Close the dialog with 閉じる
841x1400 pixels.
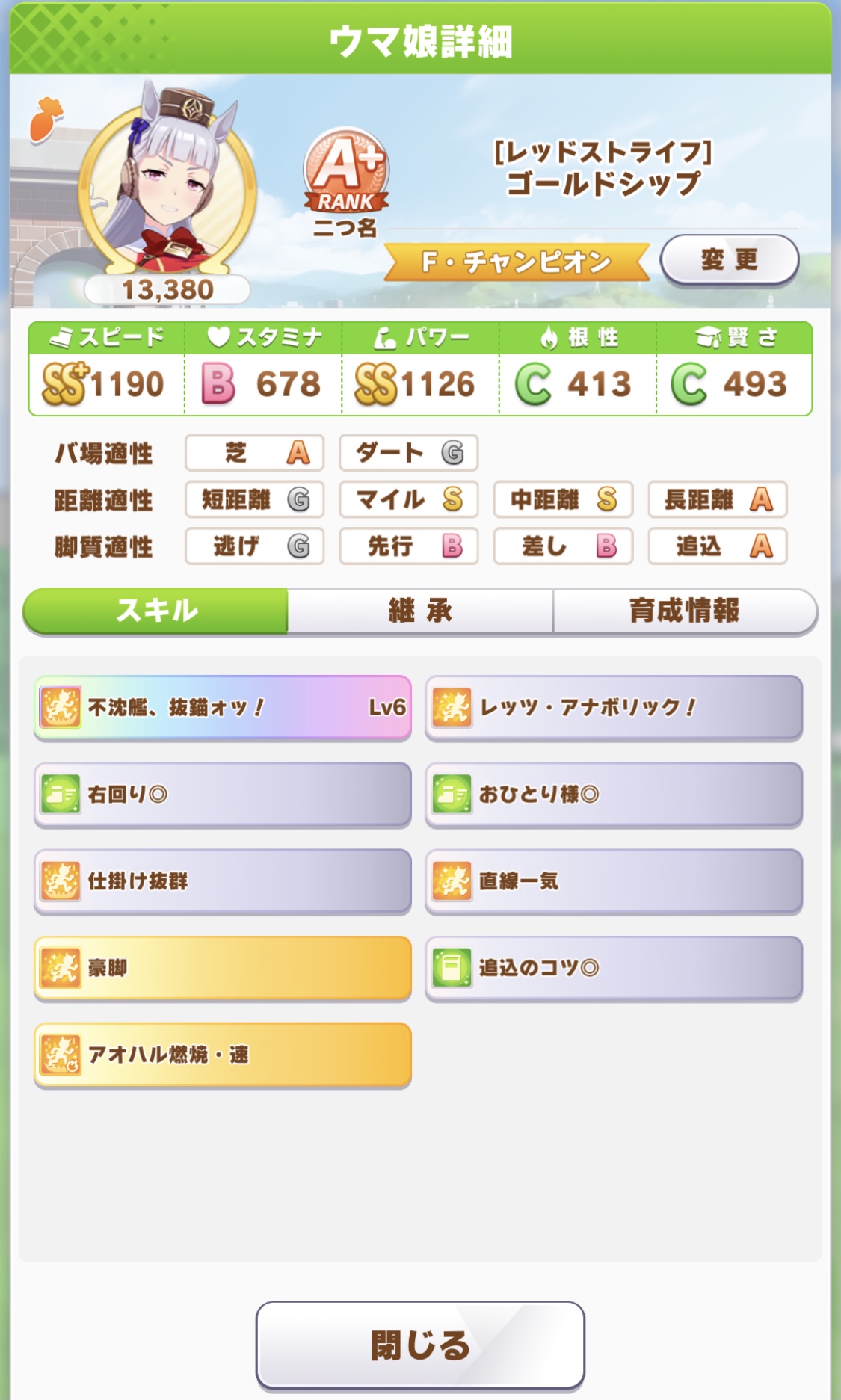pyautogui.click(x=420, y=1345)
